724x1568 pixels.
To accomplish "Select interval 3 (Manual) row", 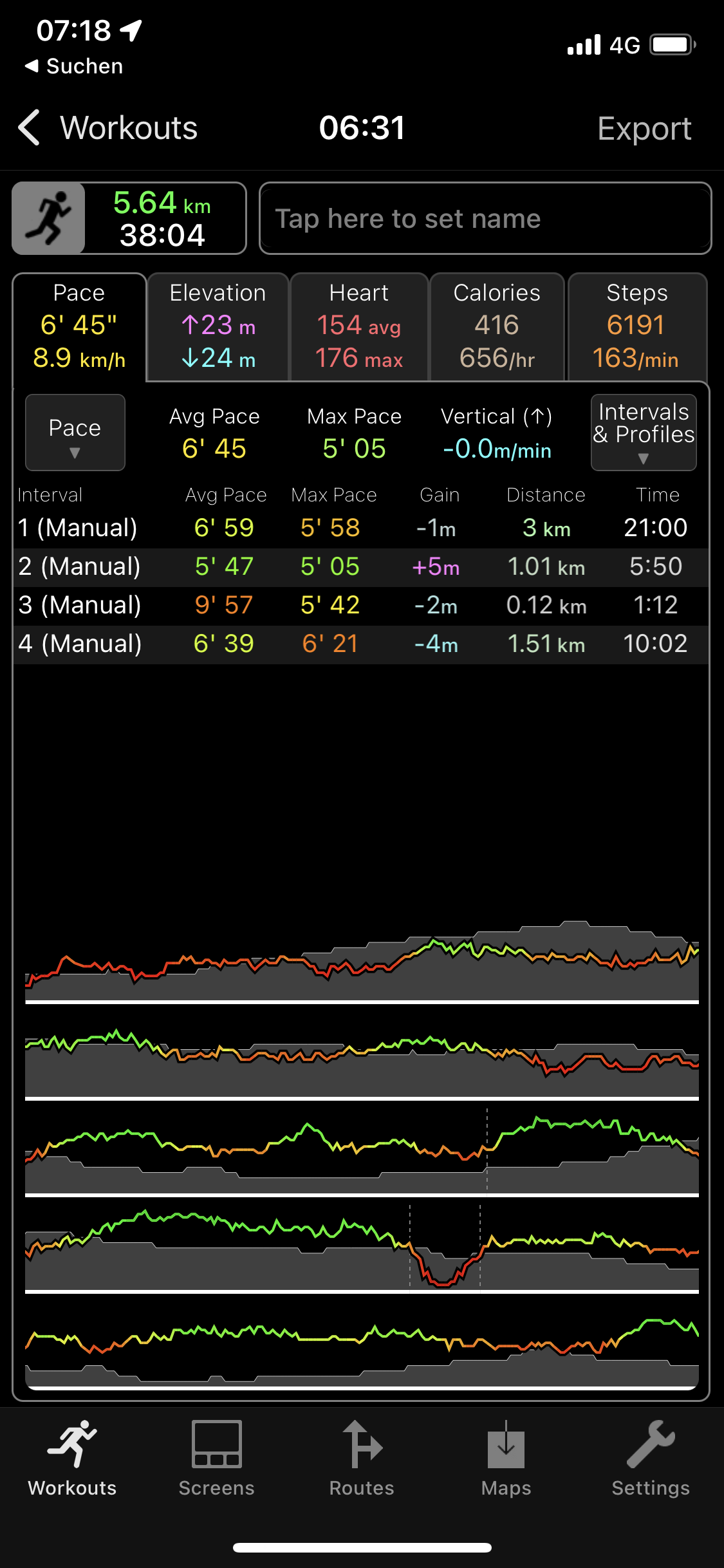I will coord(360,606).
